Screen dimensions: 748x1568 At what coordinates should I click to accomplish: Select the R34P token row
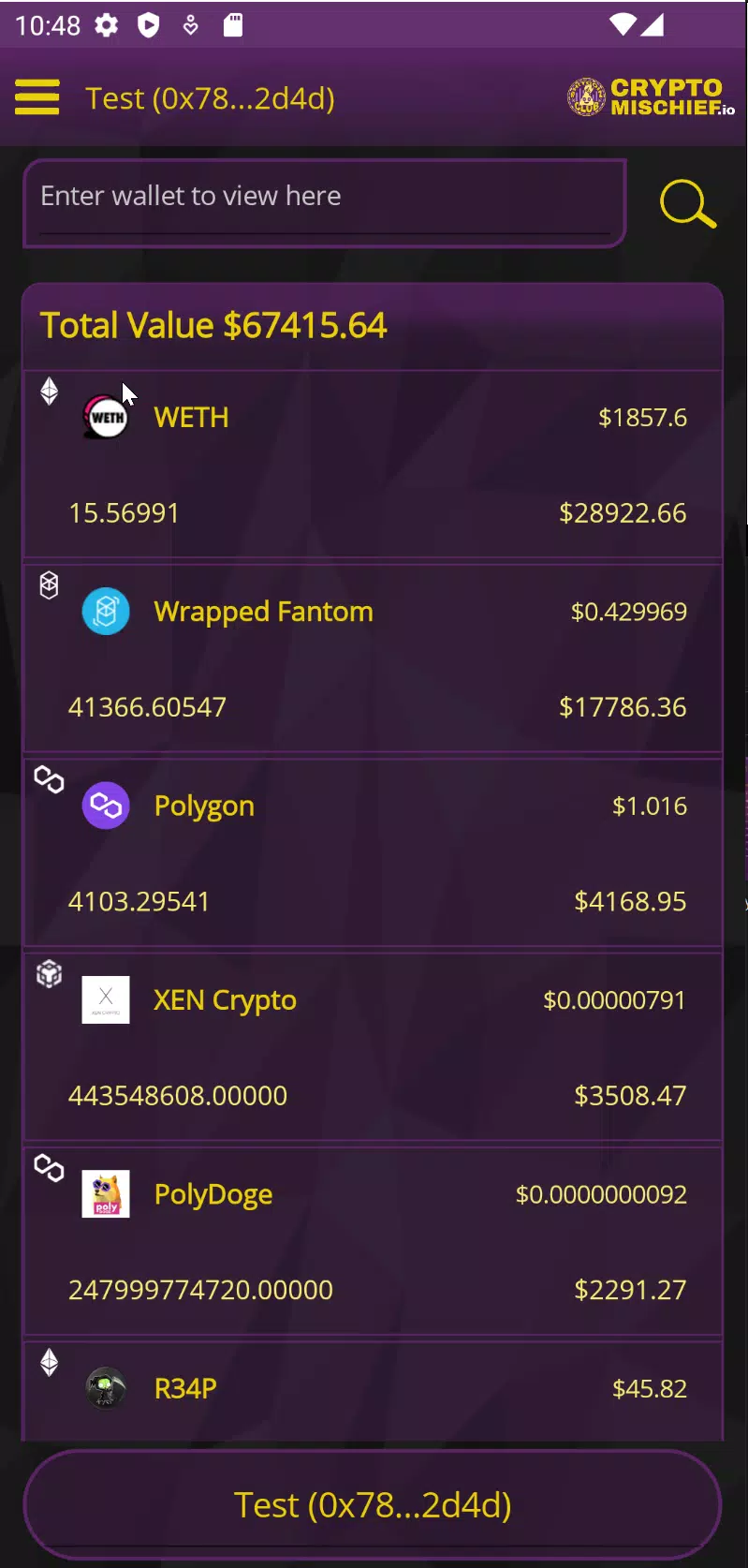373,1391
